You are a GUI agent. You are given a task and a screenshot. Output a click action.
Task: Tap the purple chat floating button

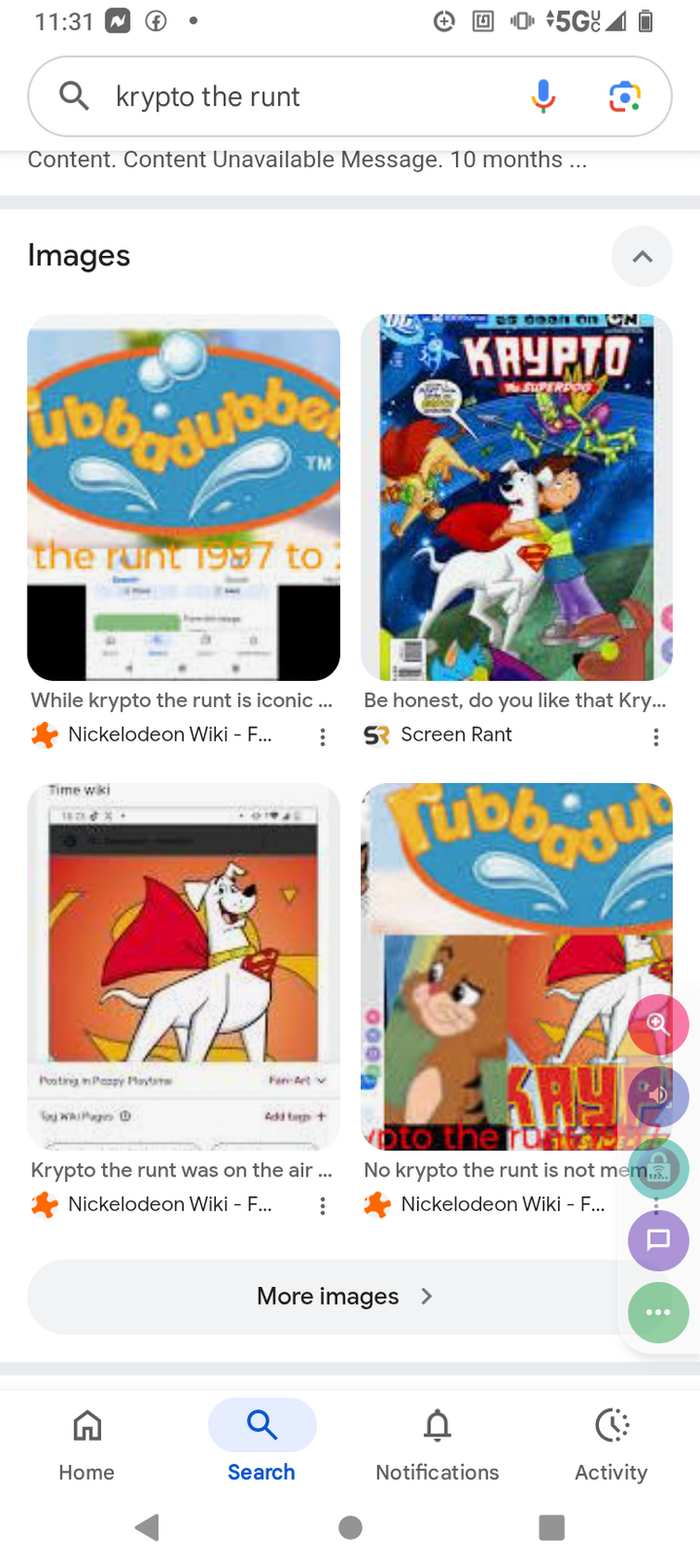[x=658, y=1240]
